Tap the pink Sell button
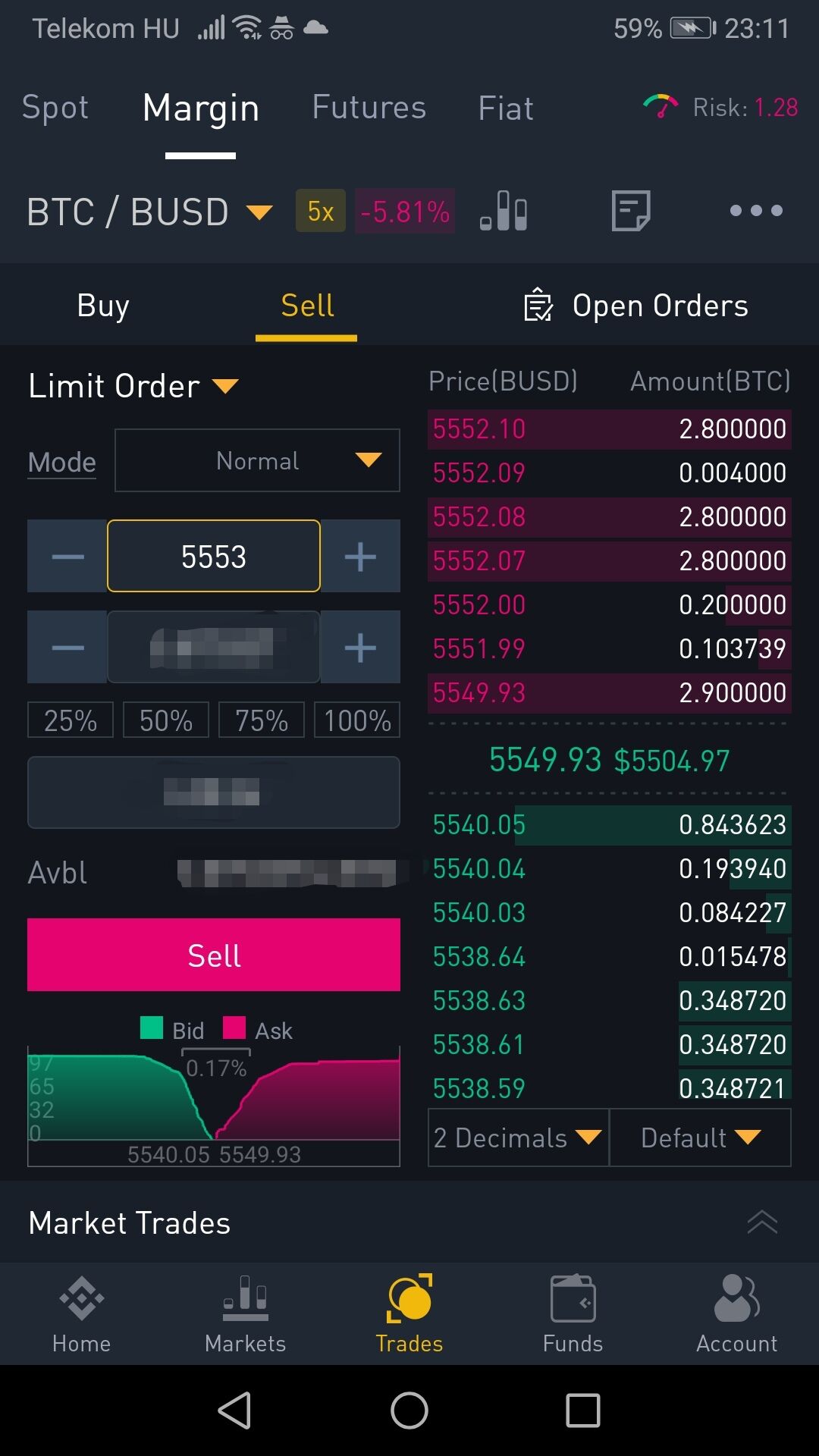The image size is (819, 1456). click(214, 955)
